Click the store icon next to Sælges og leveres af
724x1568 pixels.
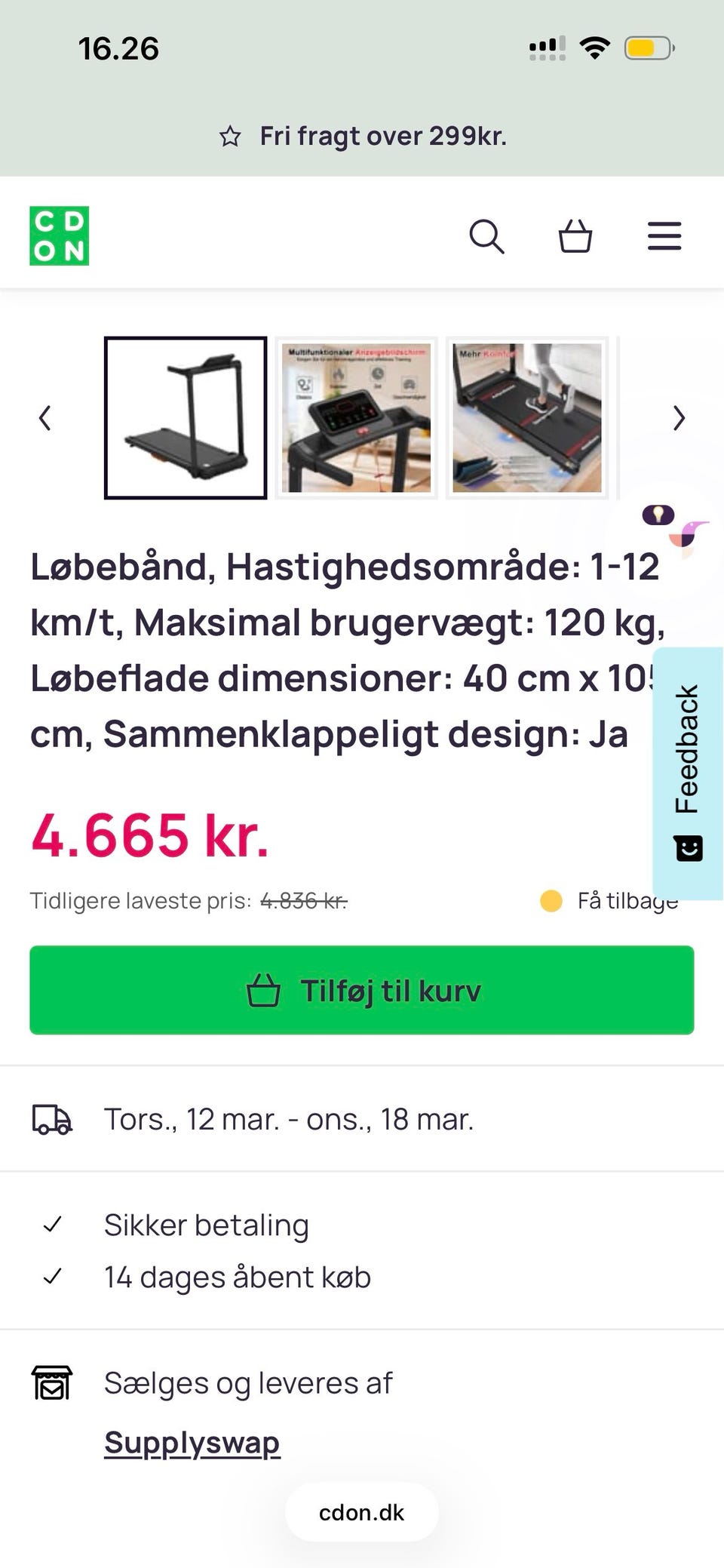(x=52, y=1382)
